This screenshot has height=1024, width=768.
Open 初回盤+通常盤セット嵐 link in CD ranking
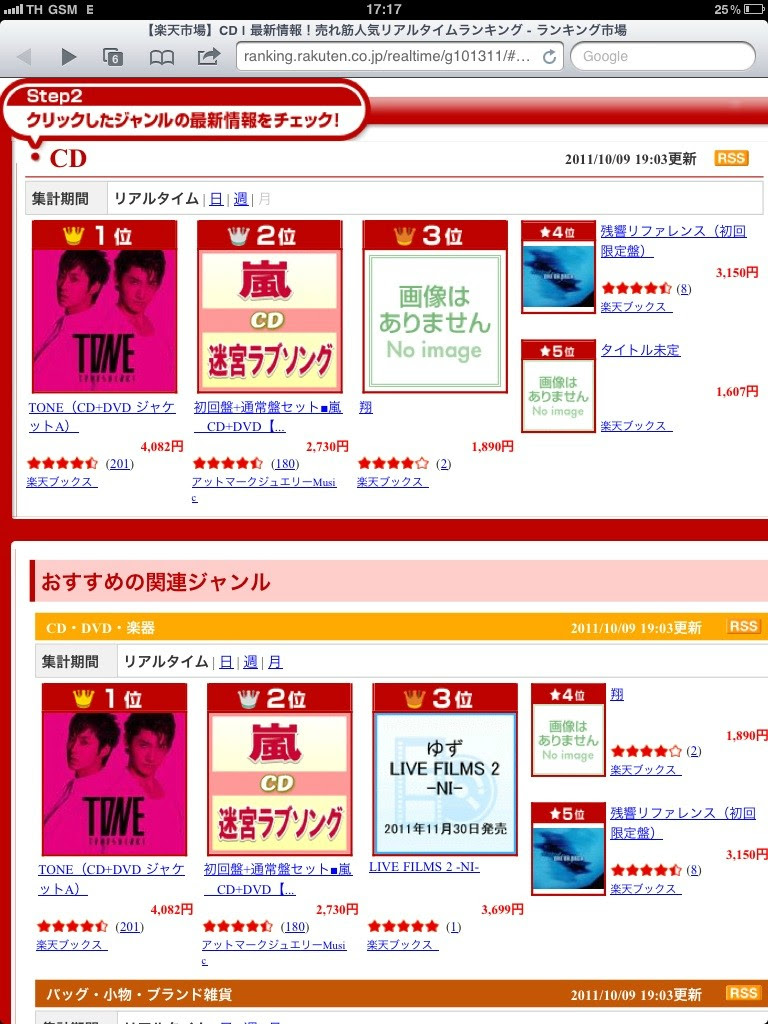pyautogui.click(x=267, y=417)
